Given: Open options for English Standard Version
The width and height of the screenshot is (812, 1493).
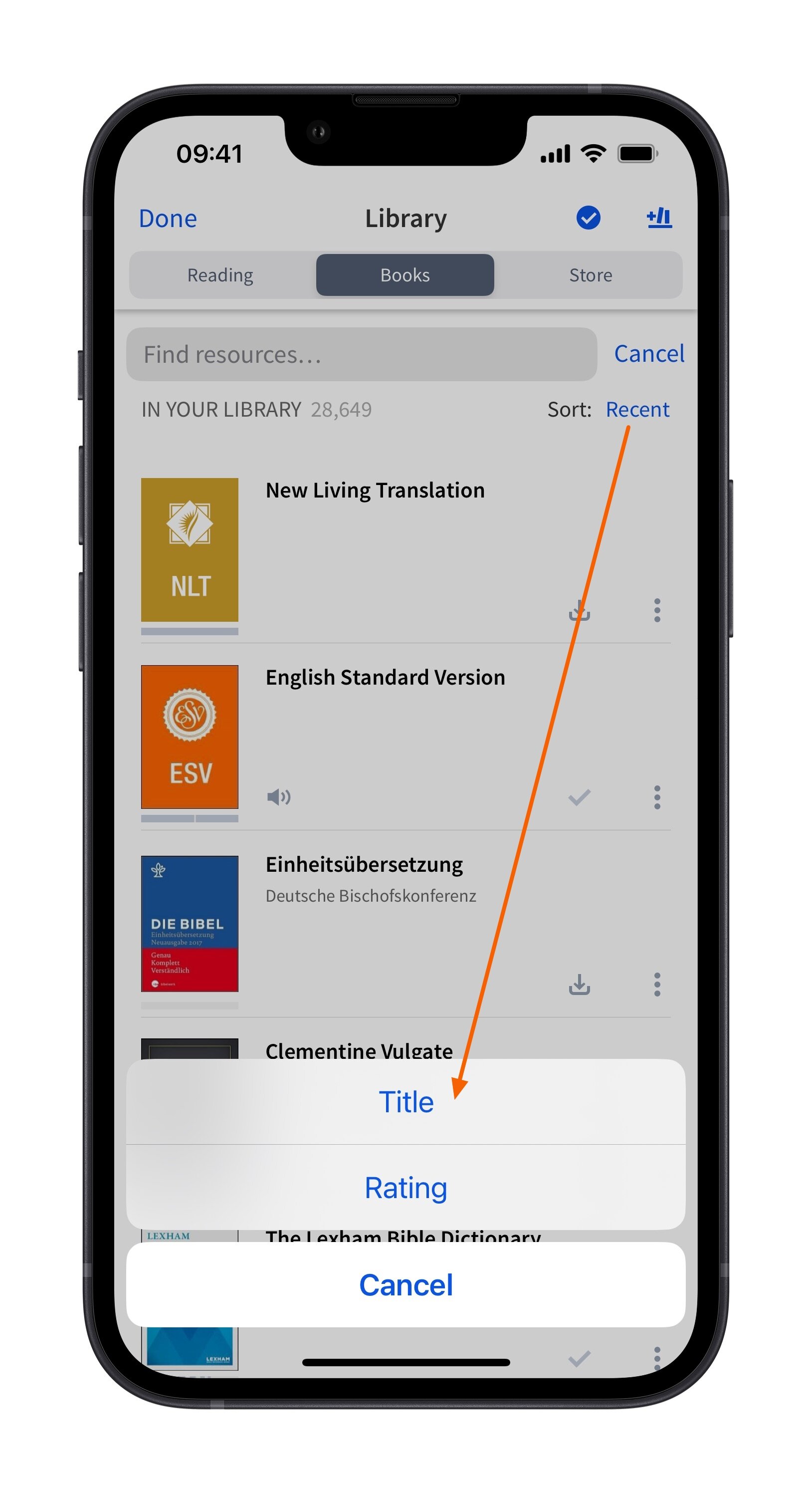Looking at the screenshot, I should (657, 797).
